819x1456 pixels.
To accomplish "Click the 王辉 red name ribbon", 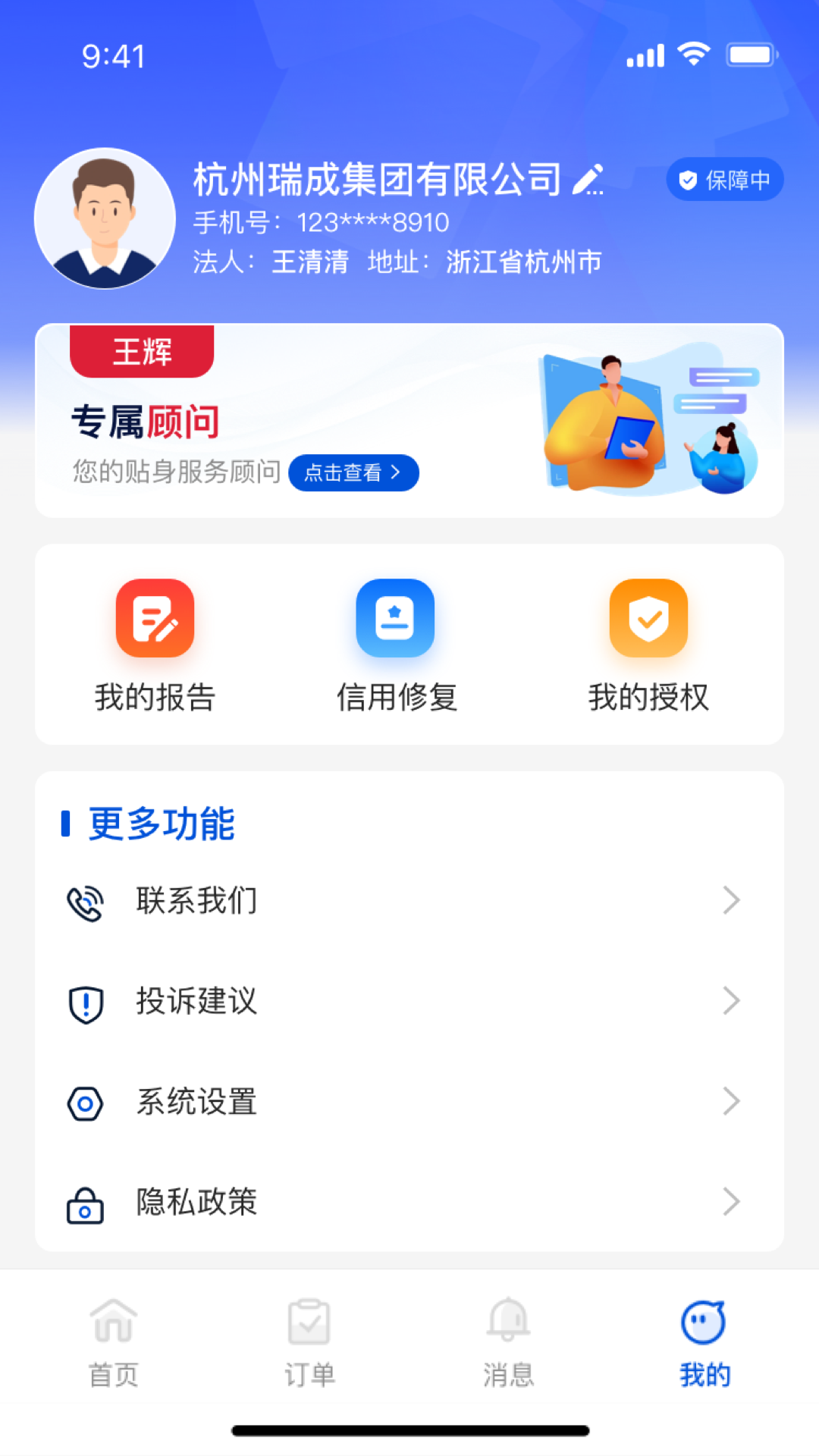I will tap(143, 350).
